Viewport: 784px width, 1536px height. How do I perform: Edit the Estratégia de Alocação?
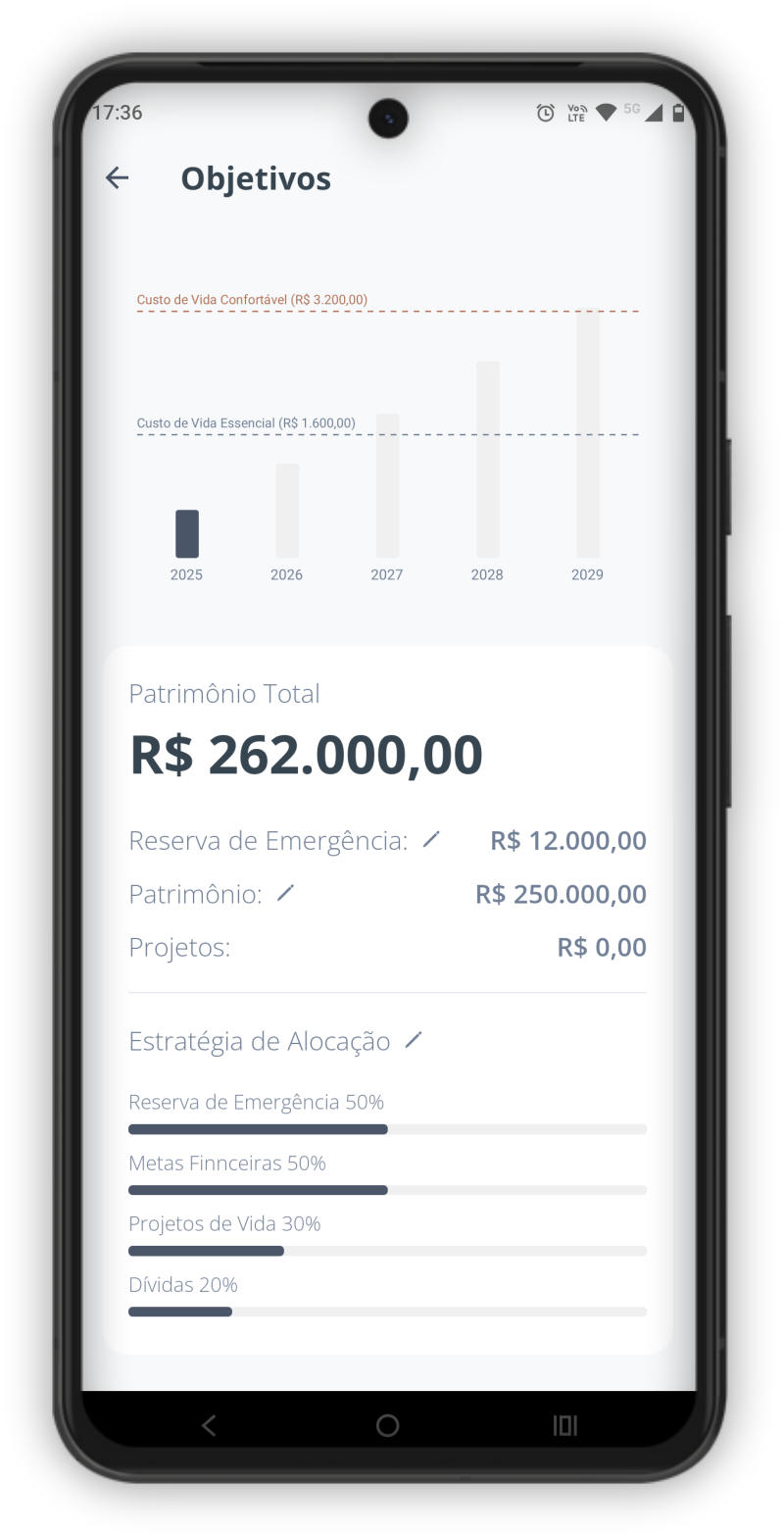pyautogui.click(x=414, y=1040)
